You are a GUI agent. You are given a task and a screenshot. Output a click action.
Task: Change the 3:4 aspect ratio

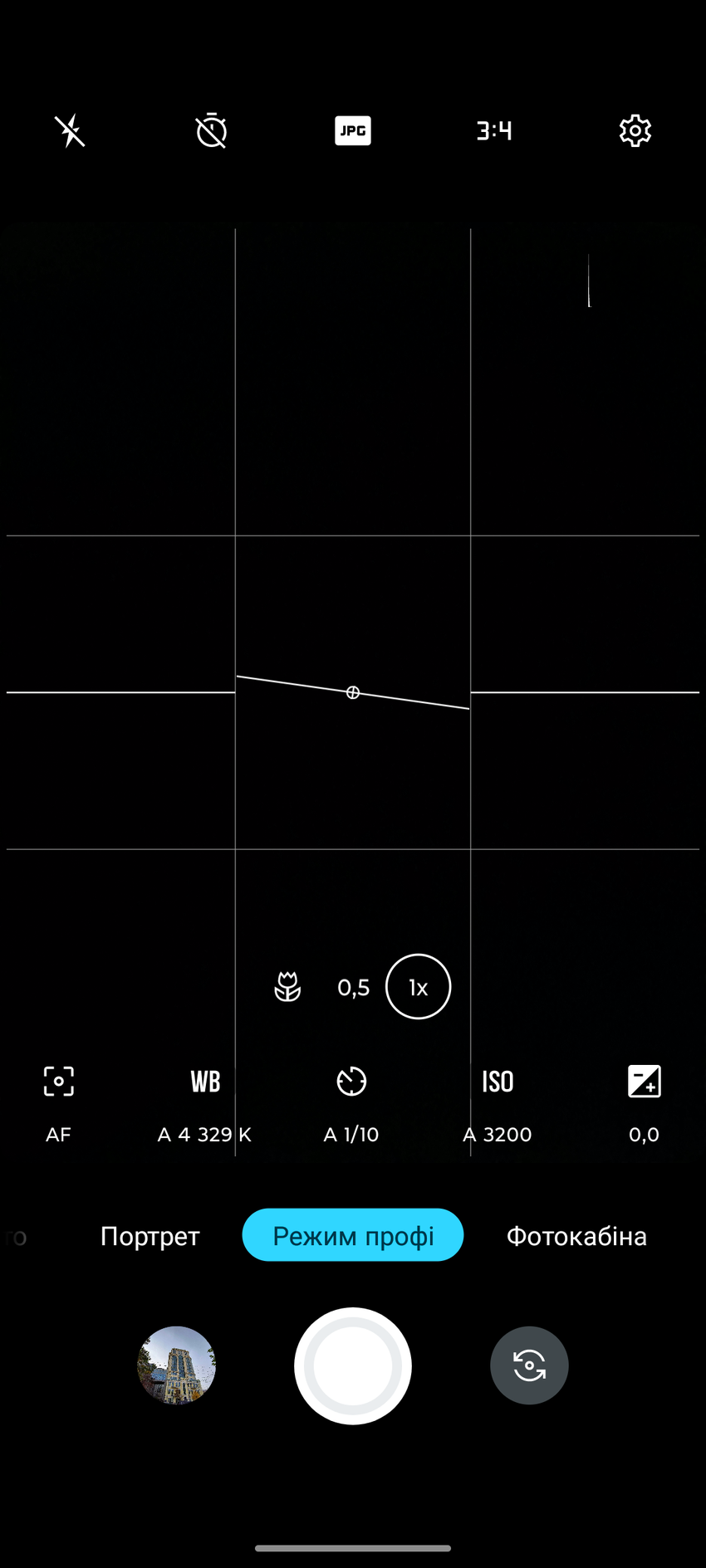pos(494,131)
